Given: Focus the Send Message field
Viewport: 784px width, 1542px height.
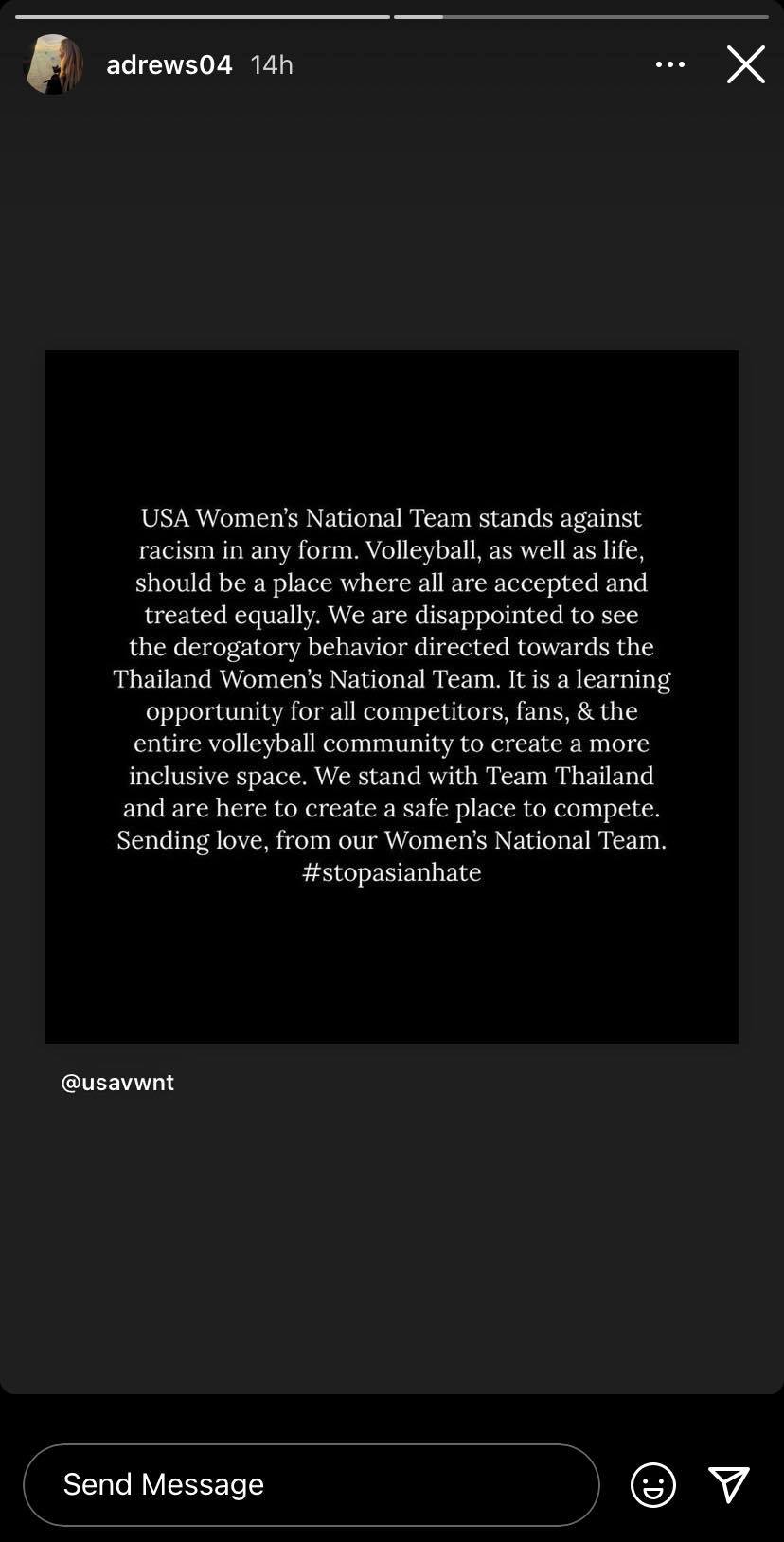Looking at the screenshot, I should coord(311,1484).
